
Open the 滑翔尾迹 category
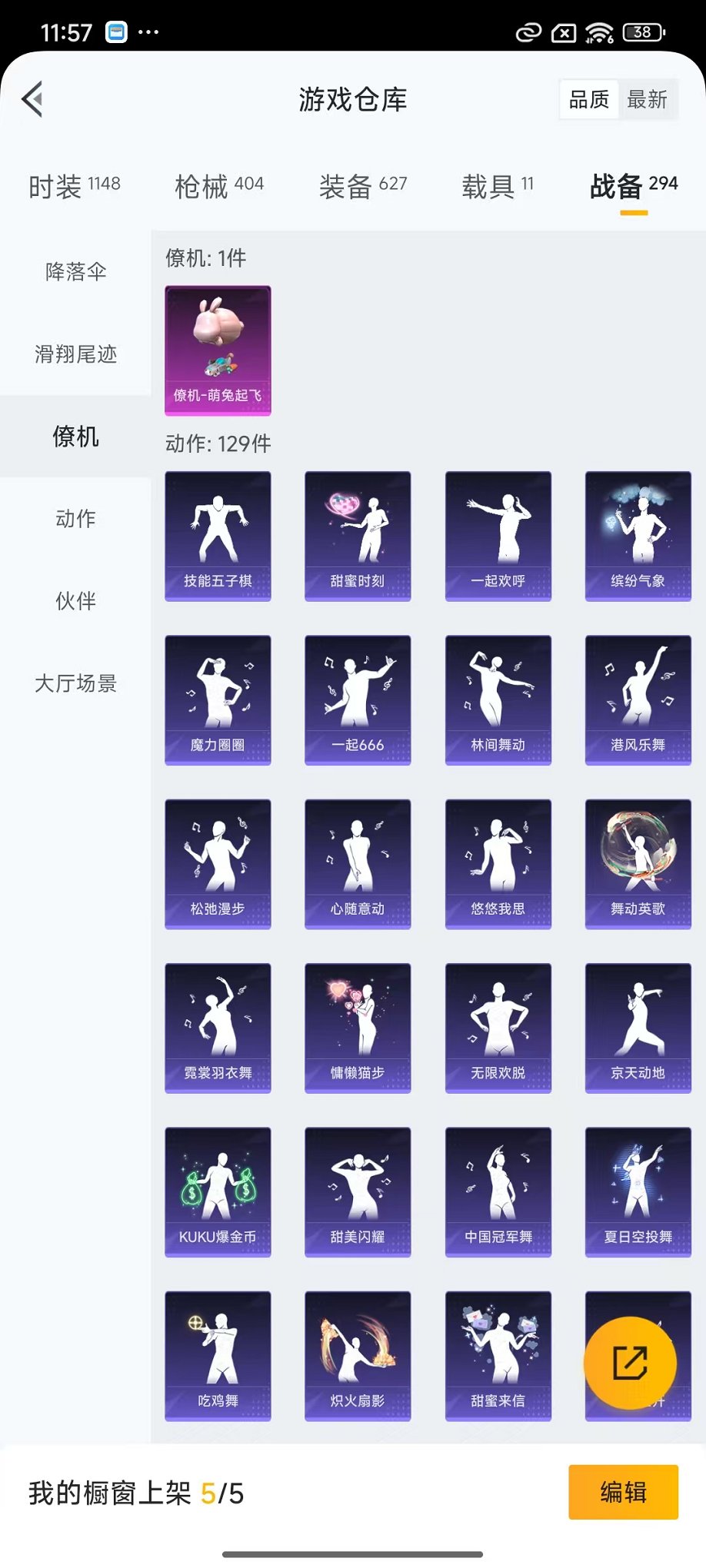75,354
